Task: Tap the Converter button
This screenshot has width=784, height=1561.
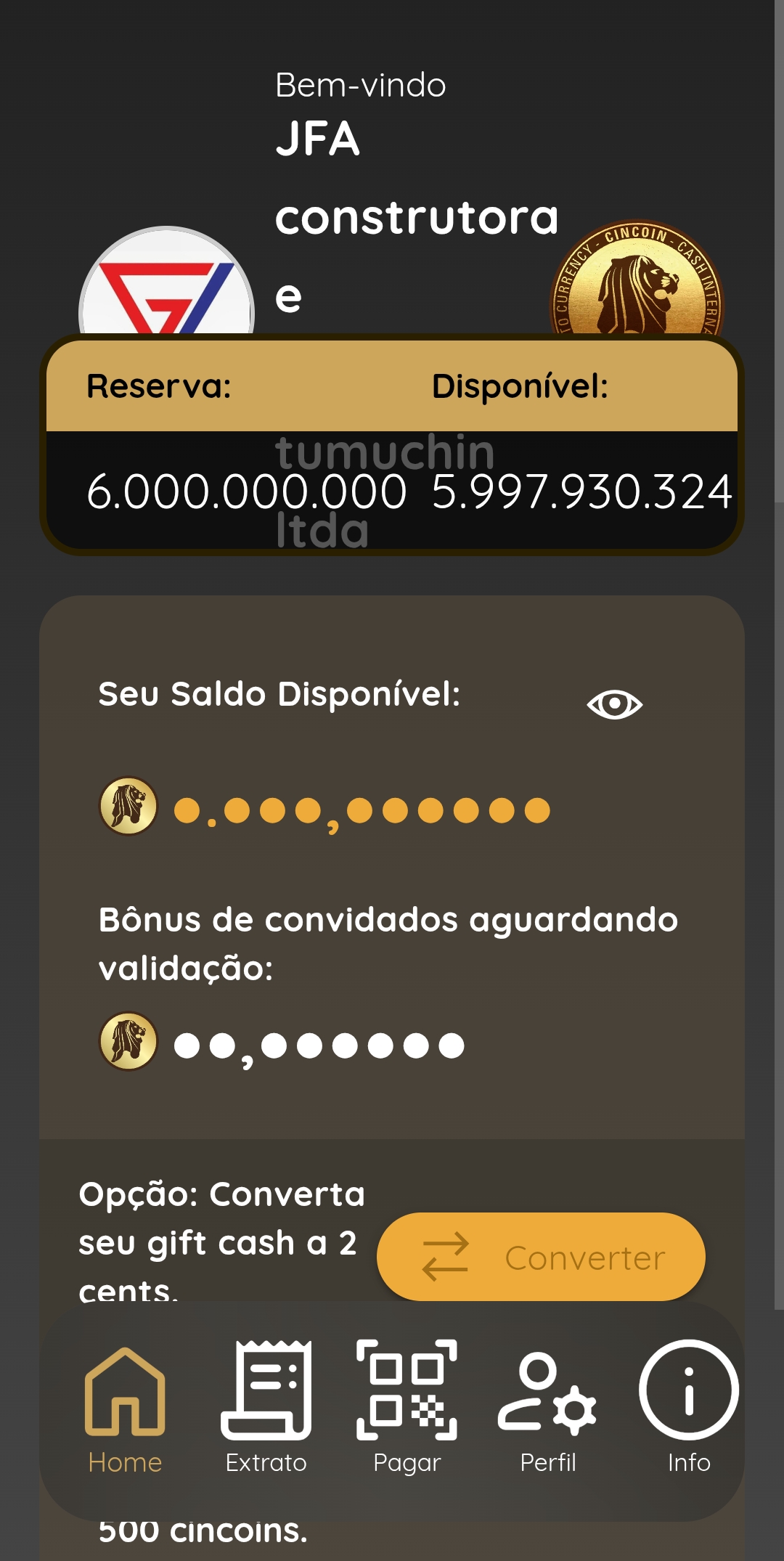Action: tap(541, 1257)
